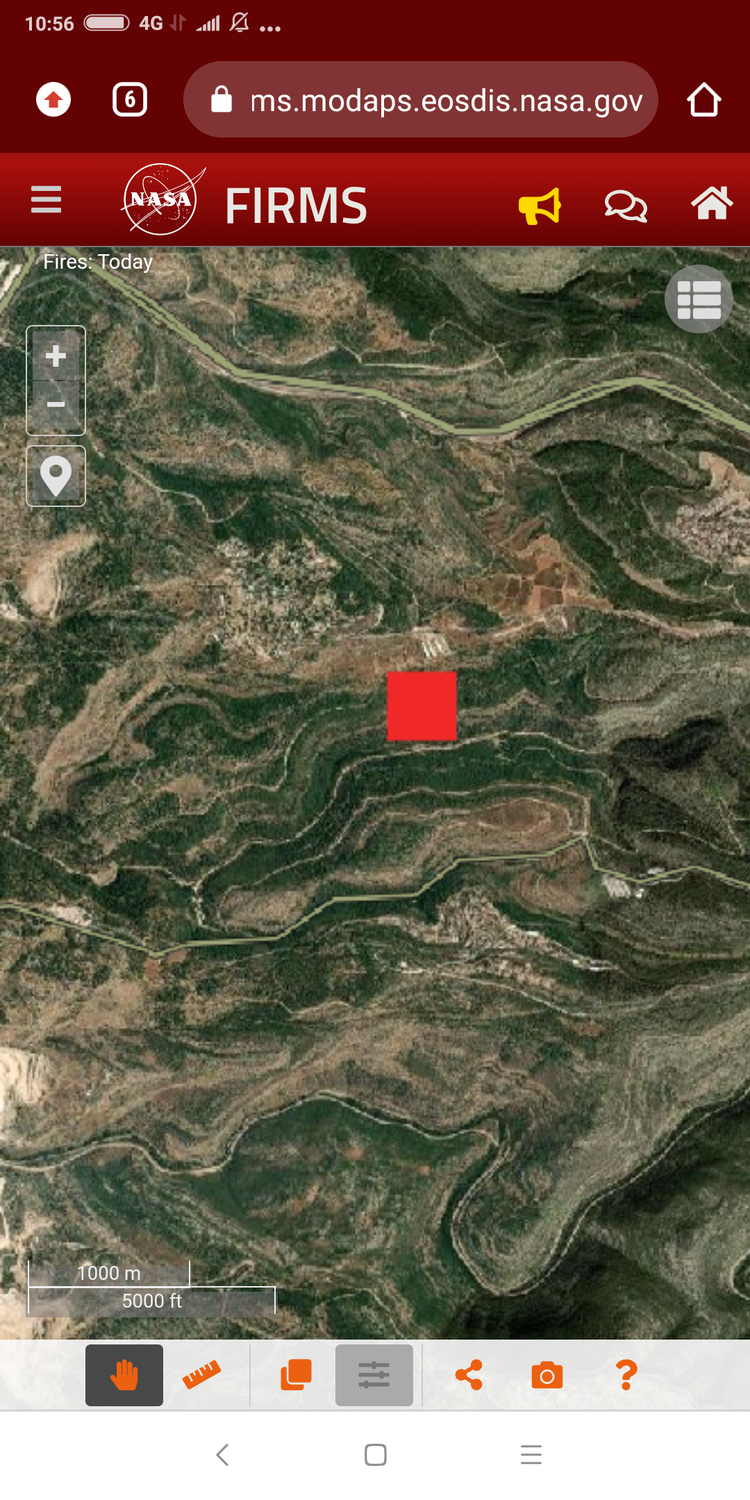Zoom in on the map
The image size is (750, 1500).
point(56,356)
